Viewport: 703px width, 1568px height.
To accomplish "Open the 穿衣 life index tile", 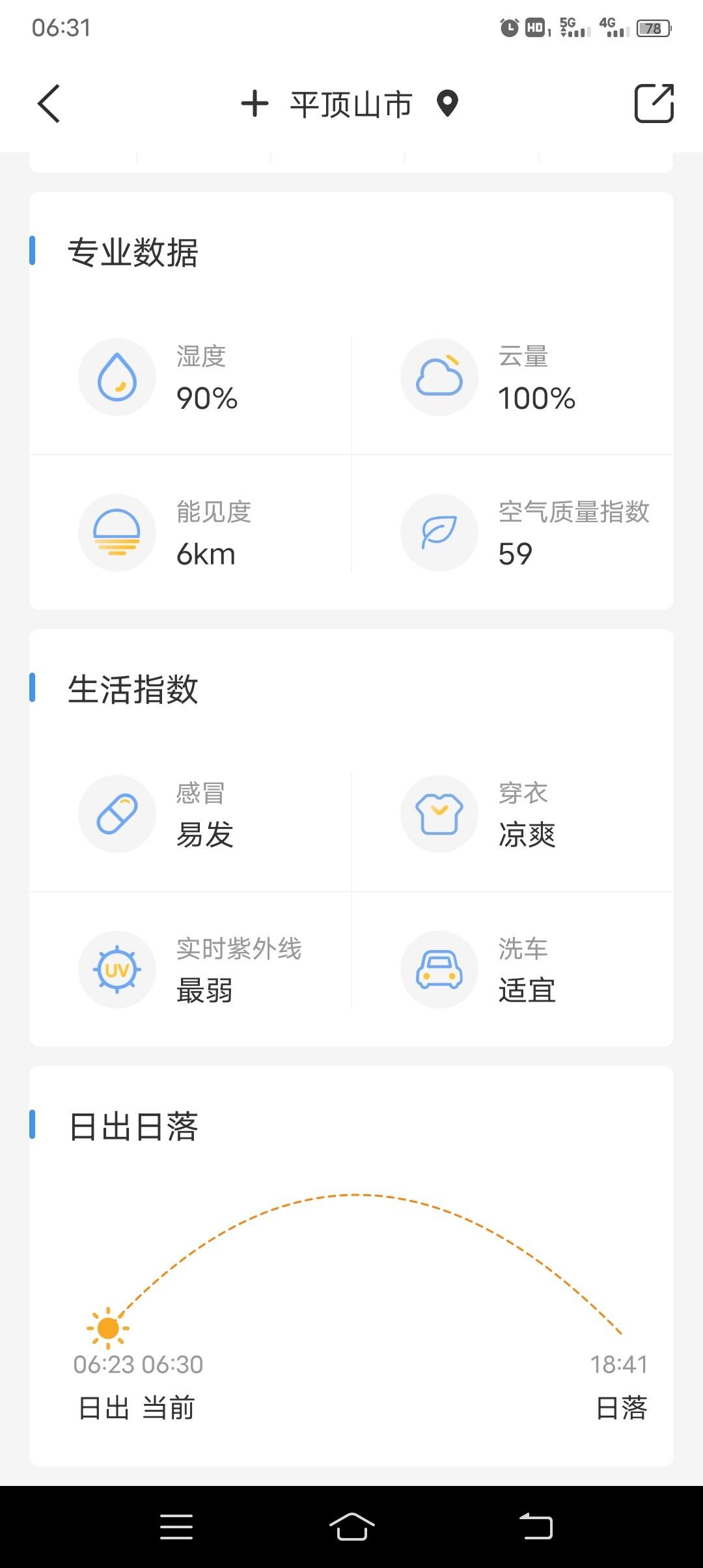I will [512, 814].
